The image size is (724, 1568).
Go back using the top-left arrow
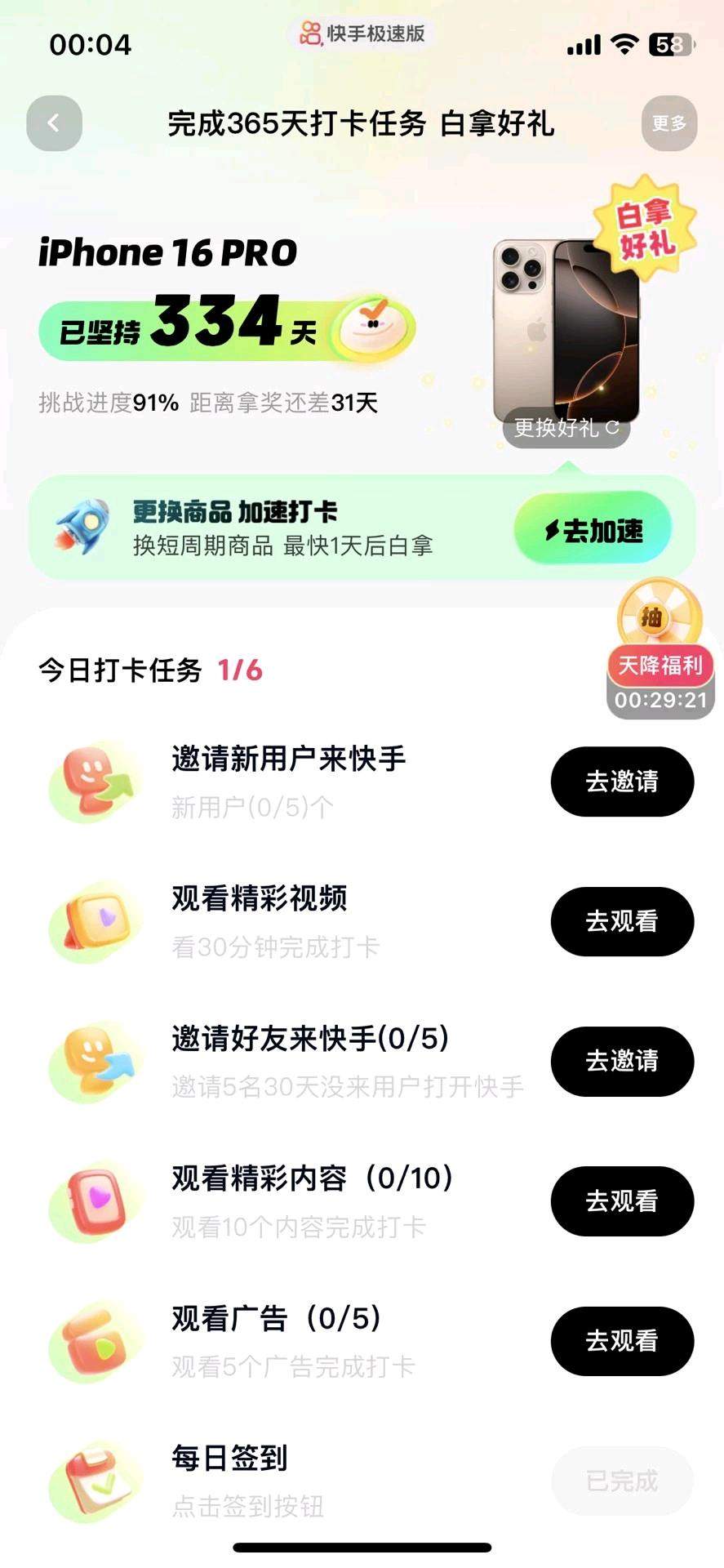pos(54,123)
